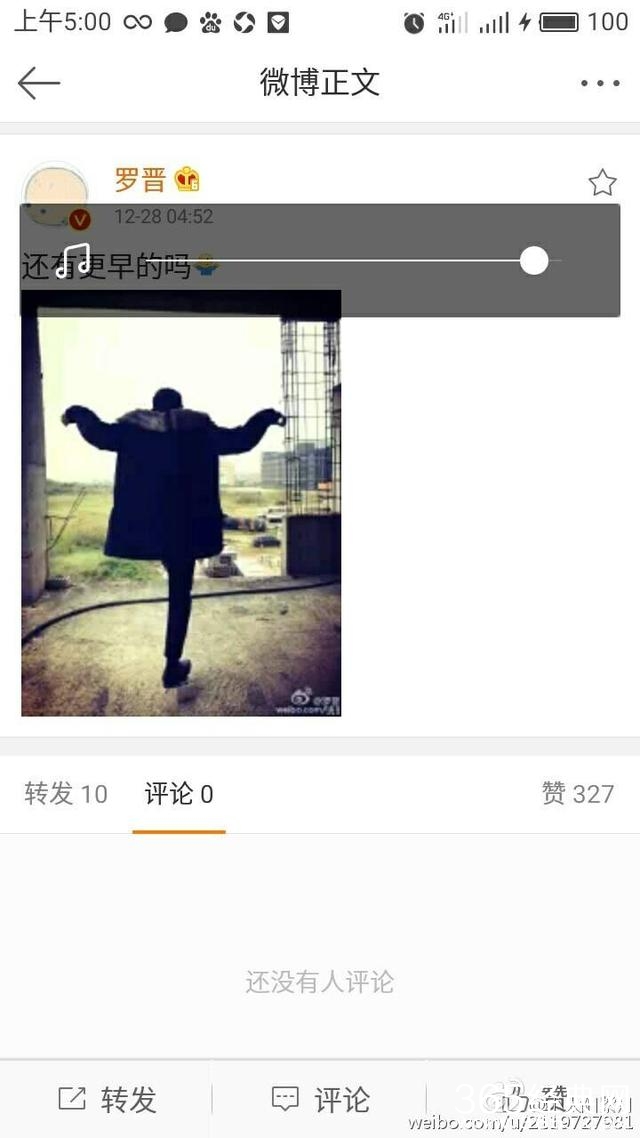Like the post with the bottom 赞 button
Image resolution: width=640 pixels, height=1138 pixels.
point(535,1100)
